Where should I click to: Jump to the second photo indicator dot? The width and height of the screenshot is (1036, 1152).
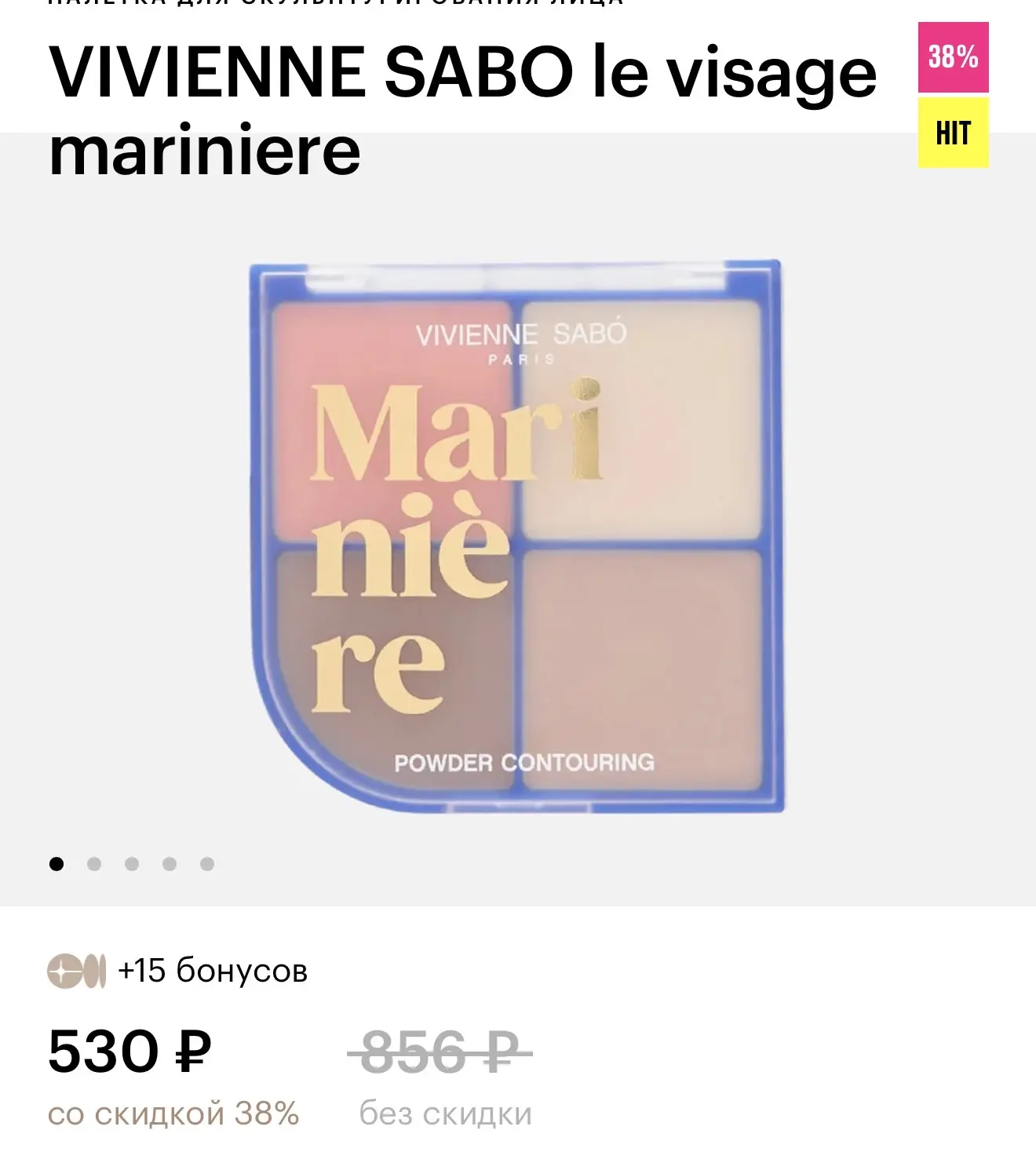pos(94,864)
